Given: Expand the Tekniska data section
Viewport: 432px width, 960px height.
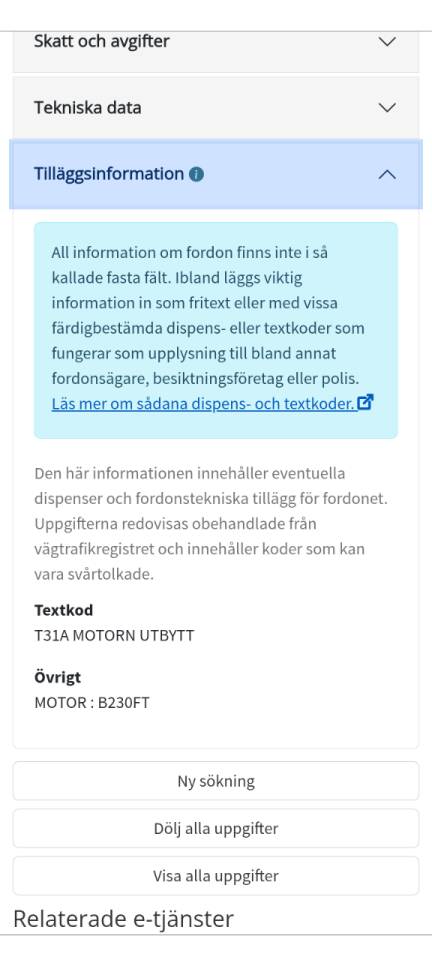Looking at the screenshot, I should [x=215, y=108].
